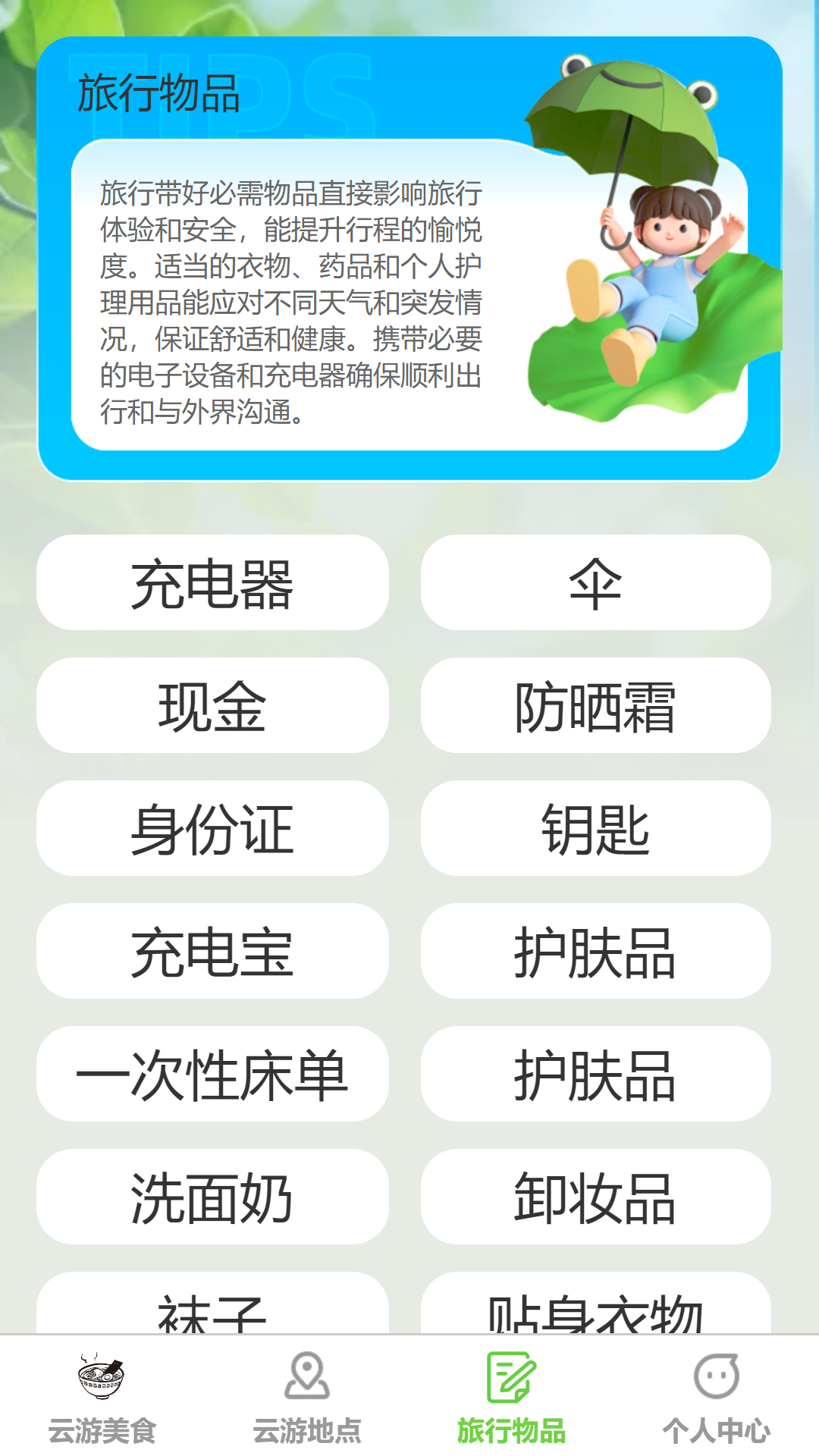This screenshot has height=1456, width=819.
Task: Tap the 身份证 button
Action: pyautogui.click(x=212, y=828)
